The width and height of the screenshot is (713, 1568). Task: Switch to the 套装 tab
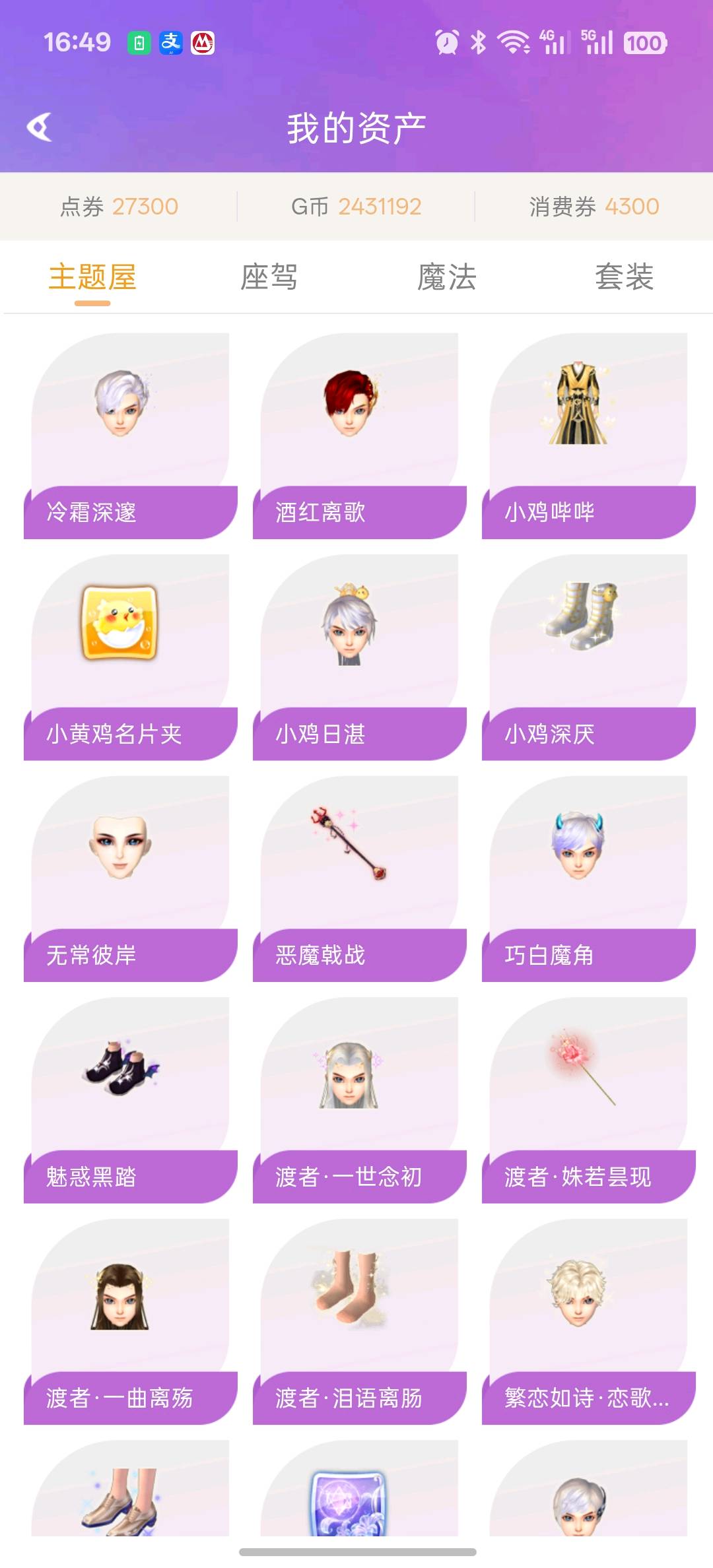click(625, 277)
